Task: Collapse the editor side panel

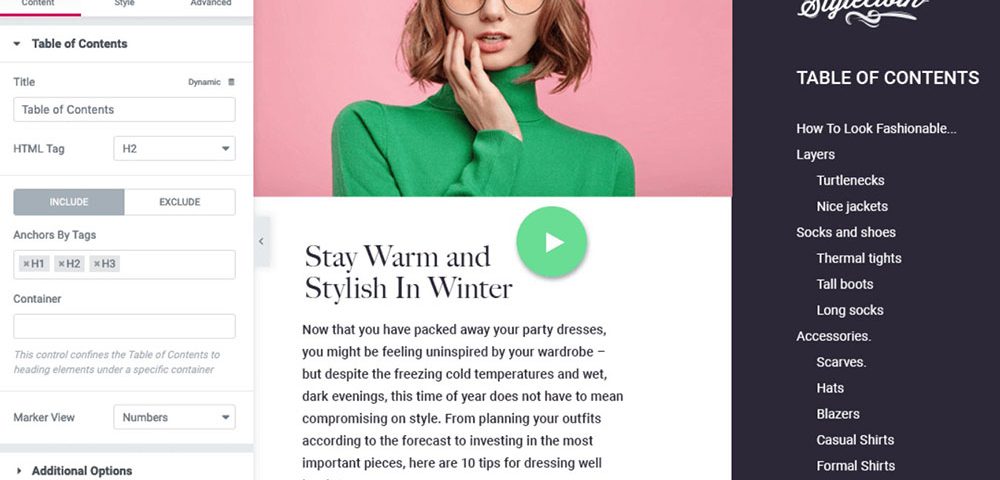Action: [261, 241]
